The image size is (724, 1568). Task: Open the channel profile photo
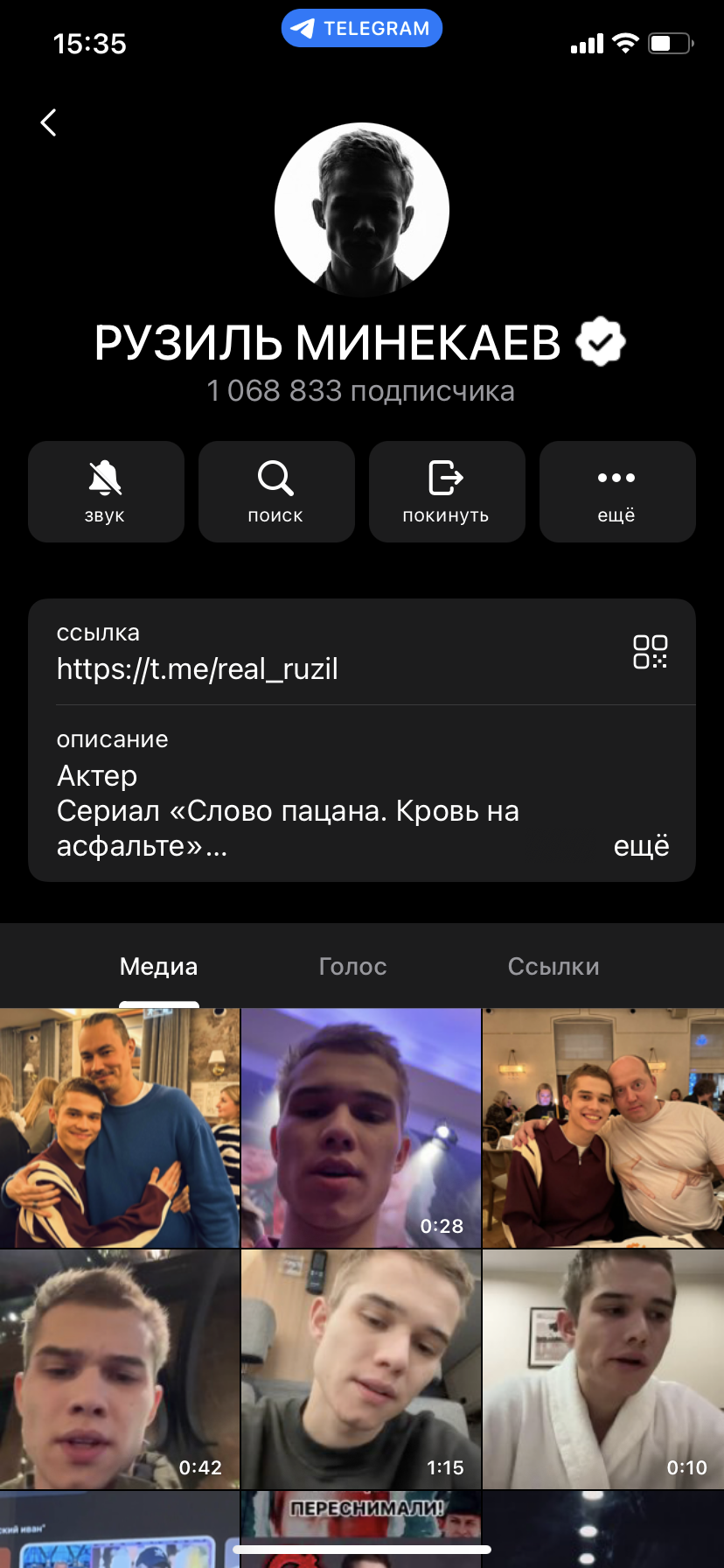[362, 210]
